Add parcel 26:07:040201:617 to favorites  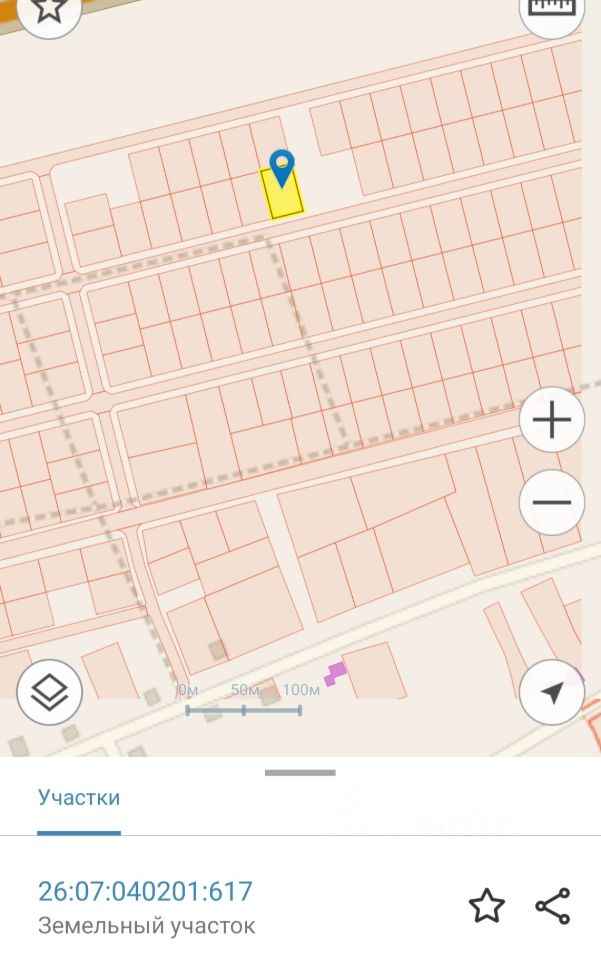pyautogui.click(x=487, y=906)
